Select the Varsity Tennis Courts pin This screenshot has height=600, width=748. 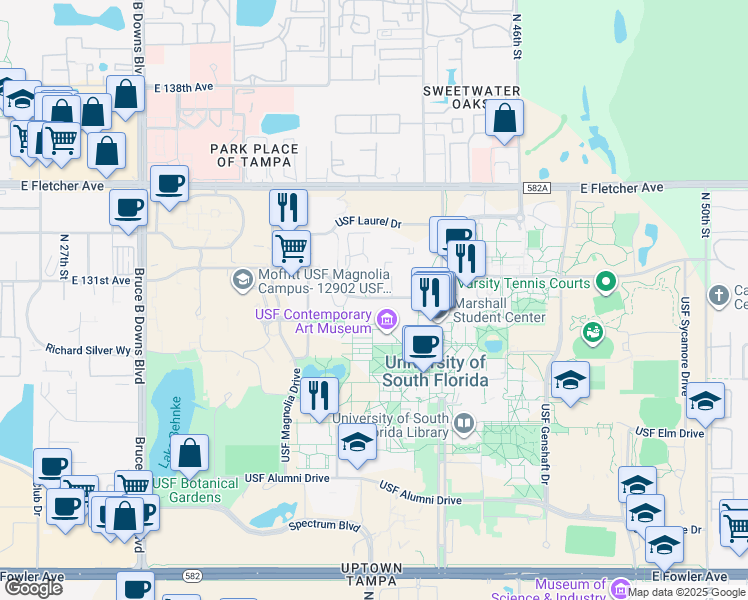[603, 283]
